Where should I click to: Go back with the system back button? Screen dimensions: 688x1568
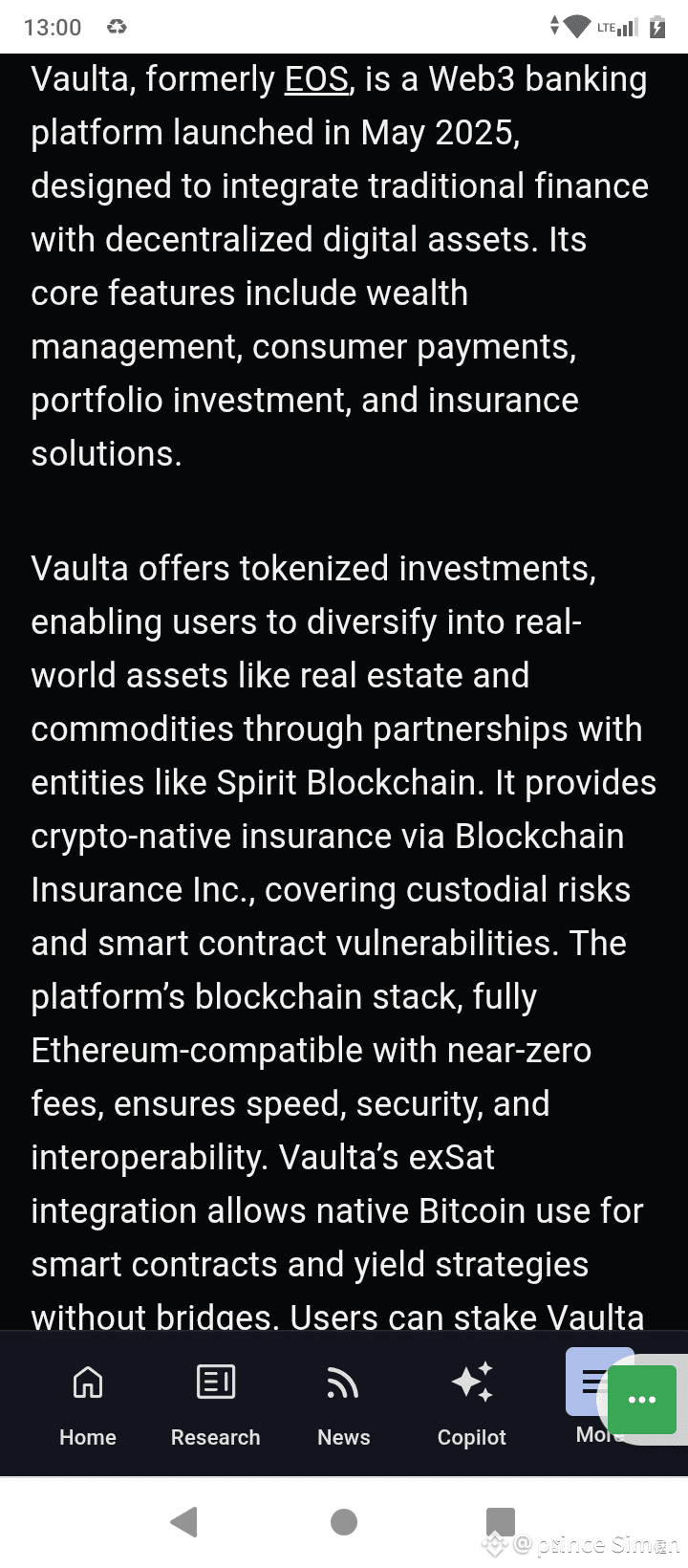(183, 1521)
